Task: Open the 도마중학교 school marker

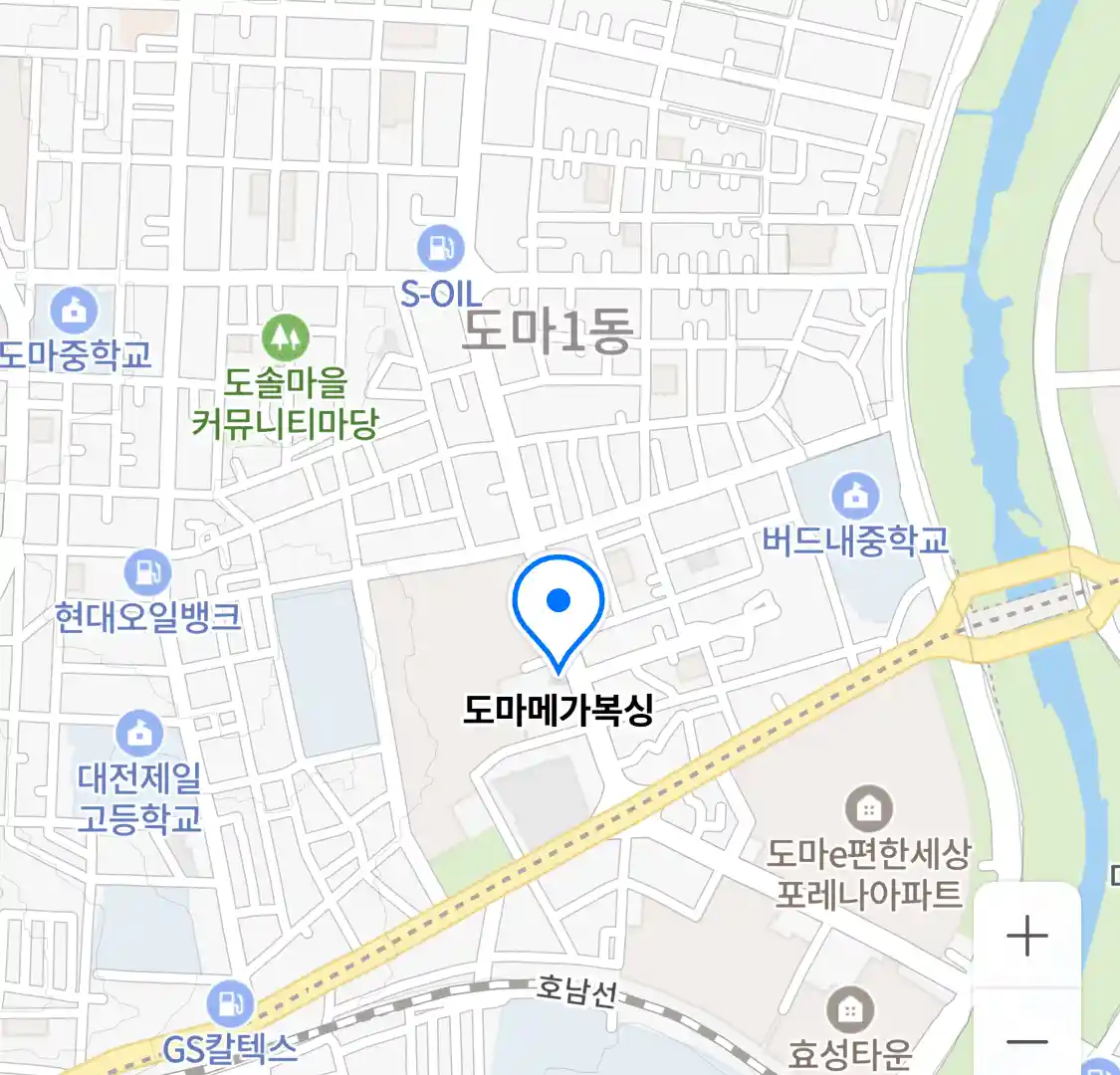Action: coord(73,310)
